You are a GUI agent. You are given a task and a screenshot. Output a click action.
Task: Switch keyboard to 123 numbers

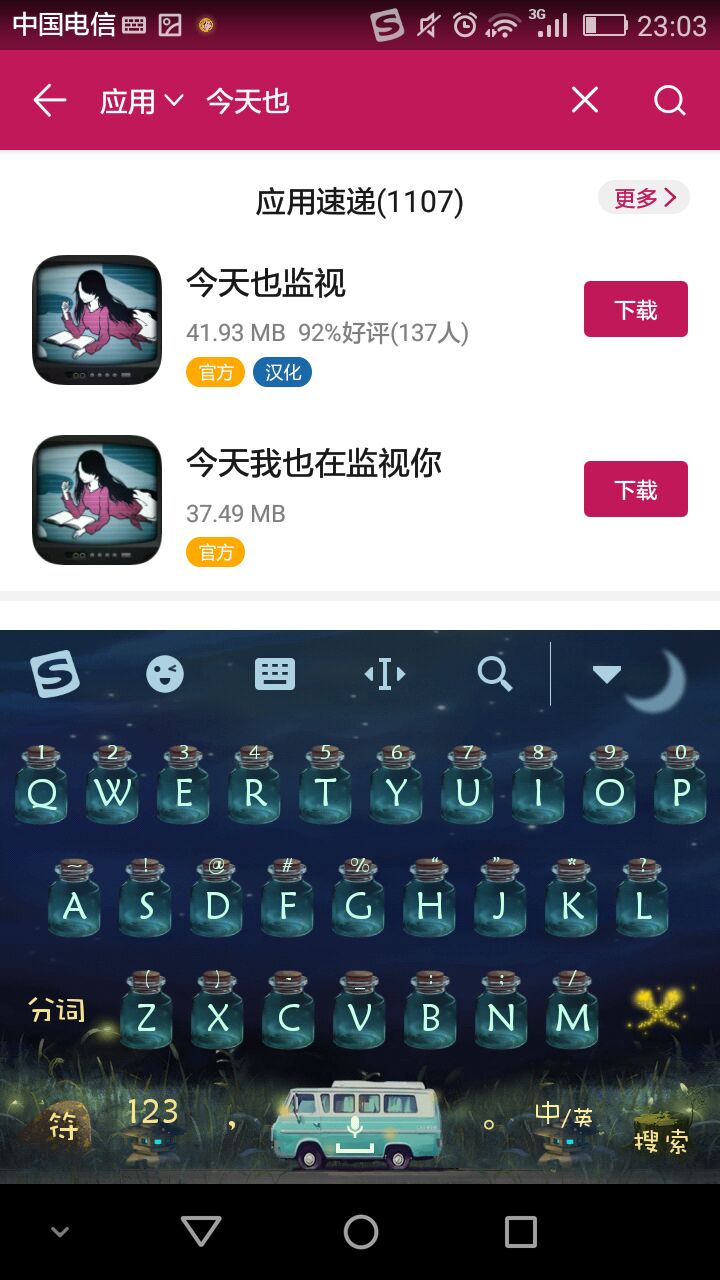tap(152, 1112)
